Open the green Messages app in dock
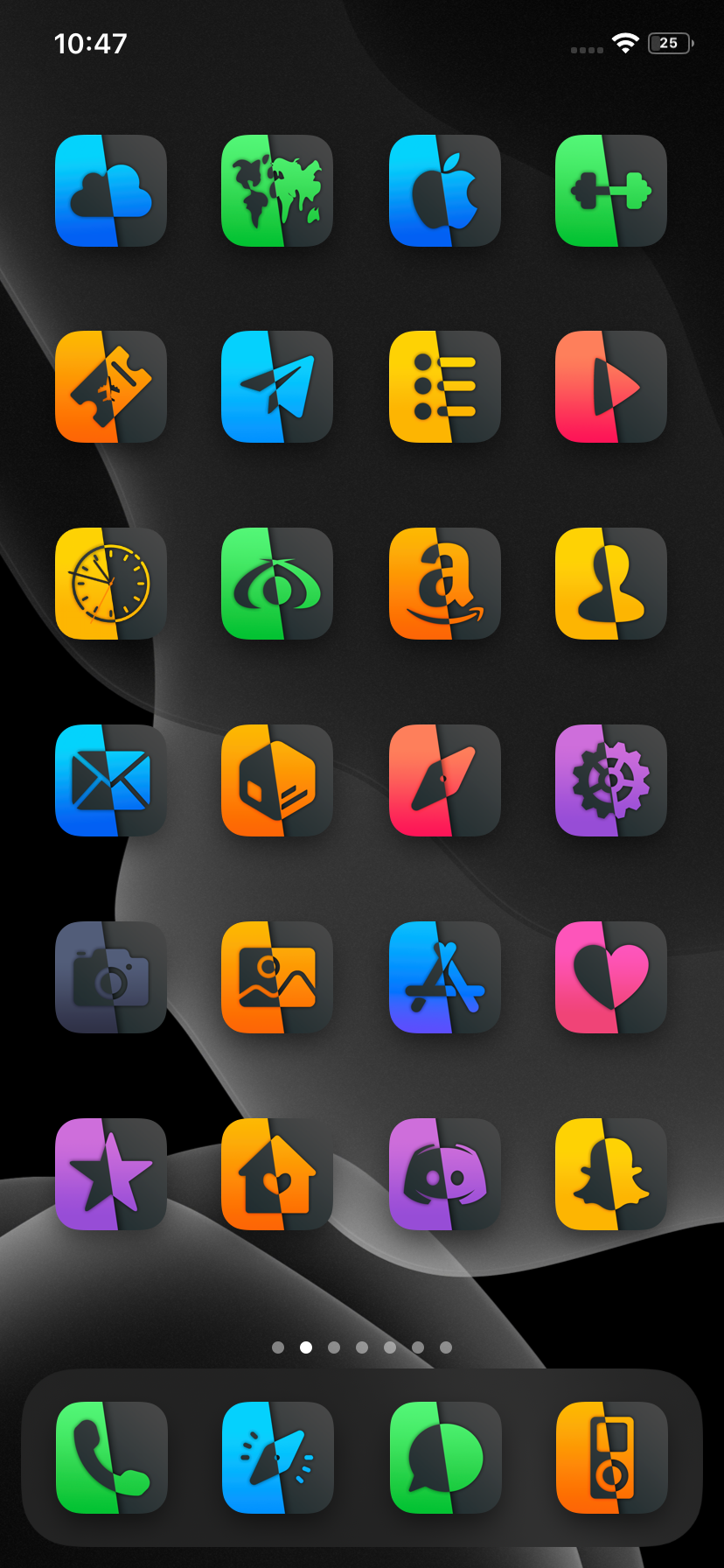 (x=446, y=1458)
